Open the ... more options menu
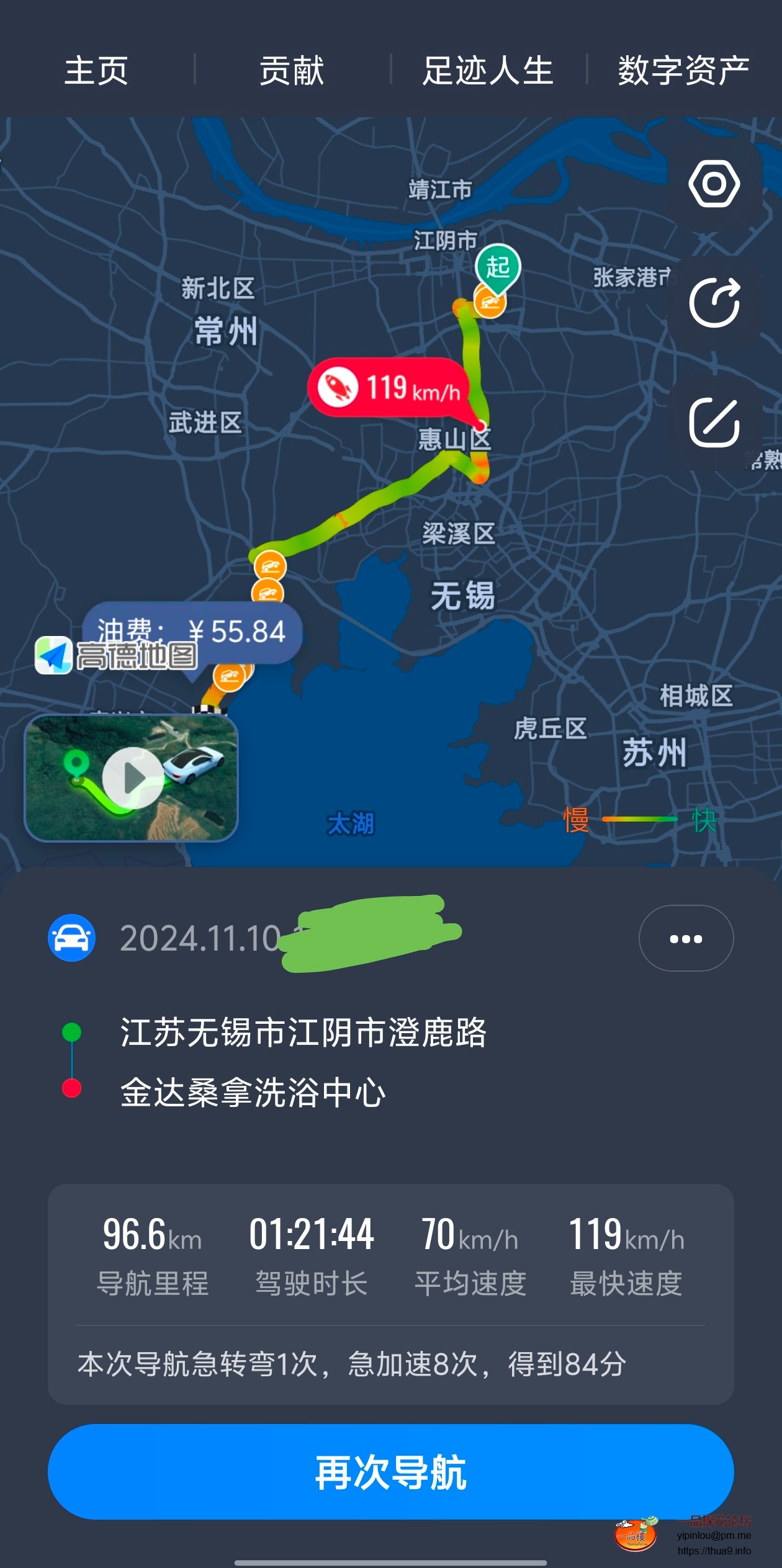782x1568 pixels. coord(685,938)
